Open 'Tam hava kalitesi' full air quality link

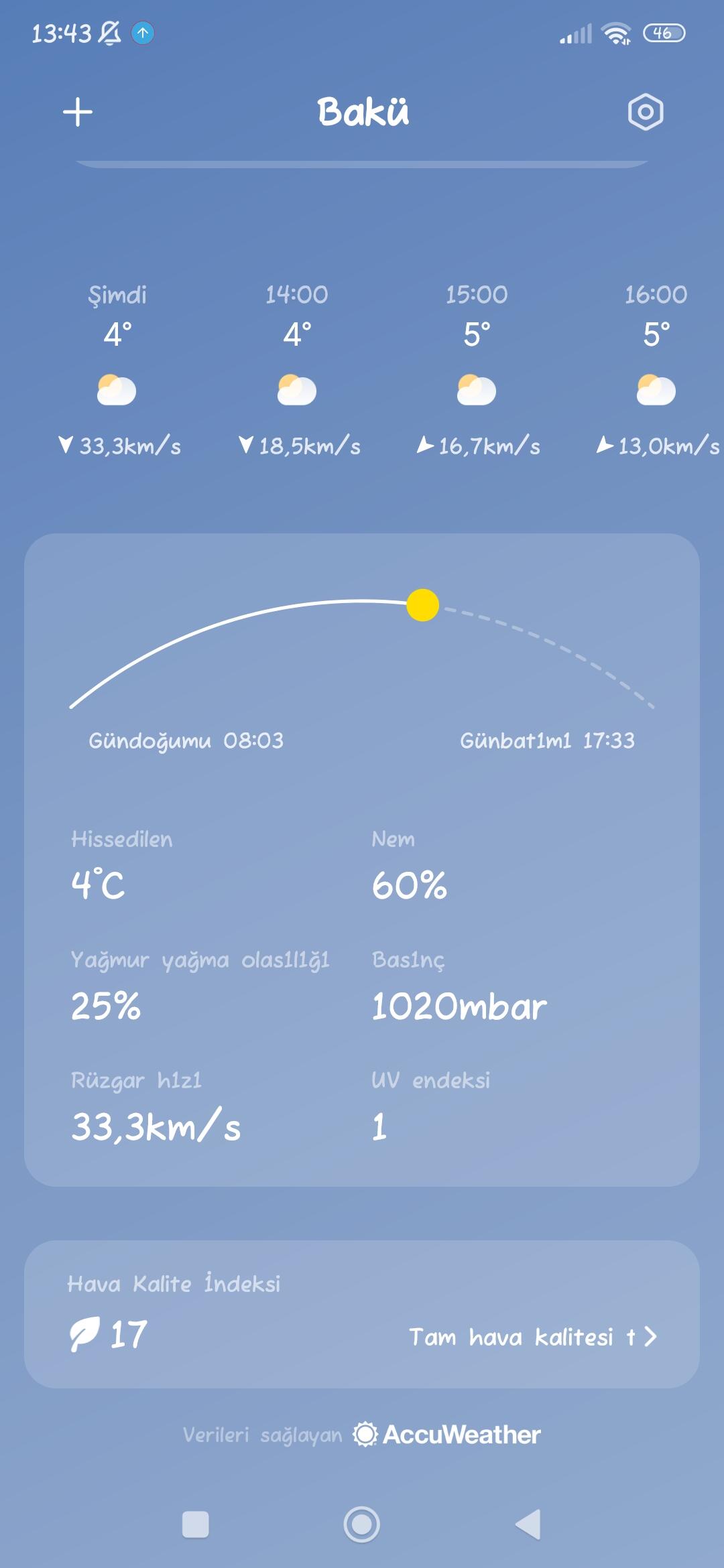[533, 1337]
